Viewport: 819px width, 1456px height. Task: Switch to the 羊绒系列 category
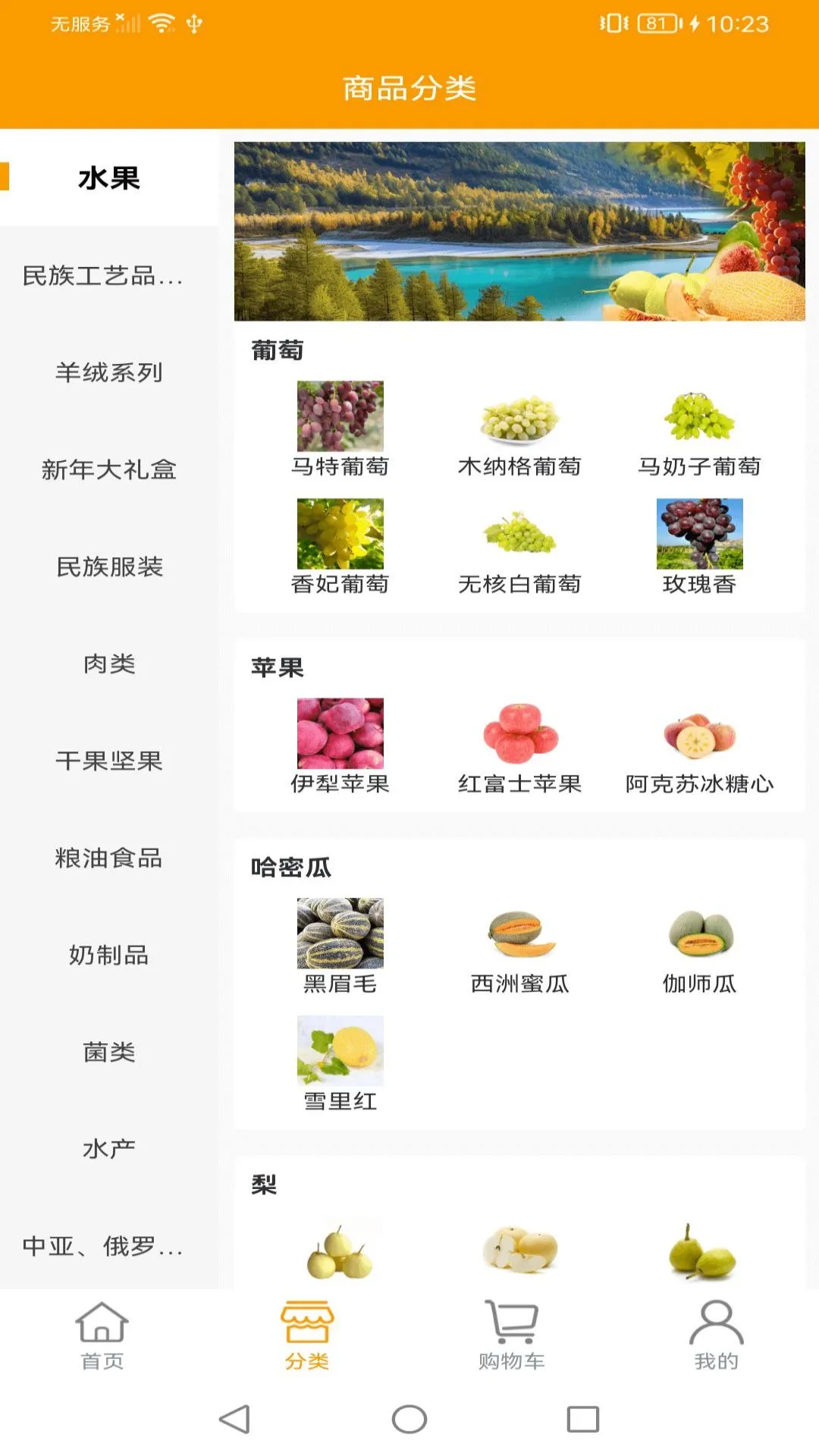click(x=109, y=373)
